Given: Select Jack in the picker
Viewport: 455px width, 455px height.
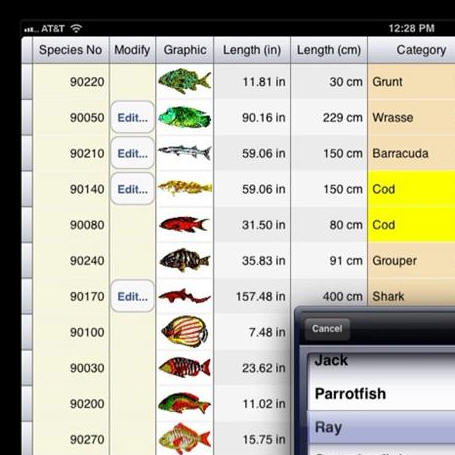Looking at the screenshot, I should click(x=381, y=361).
